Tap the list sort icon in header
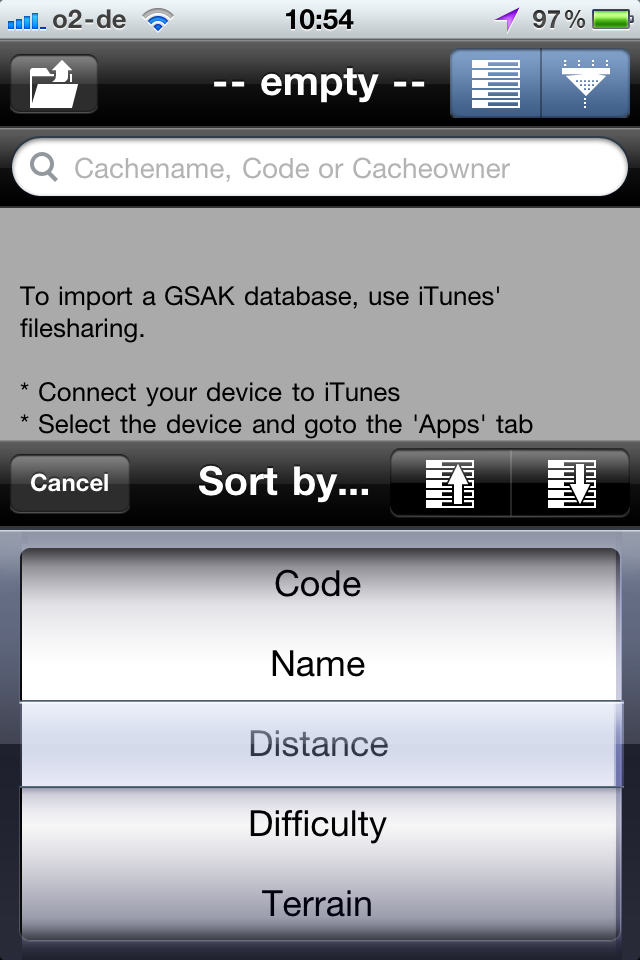The image size is (640, 960). [495, 84]
